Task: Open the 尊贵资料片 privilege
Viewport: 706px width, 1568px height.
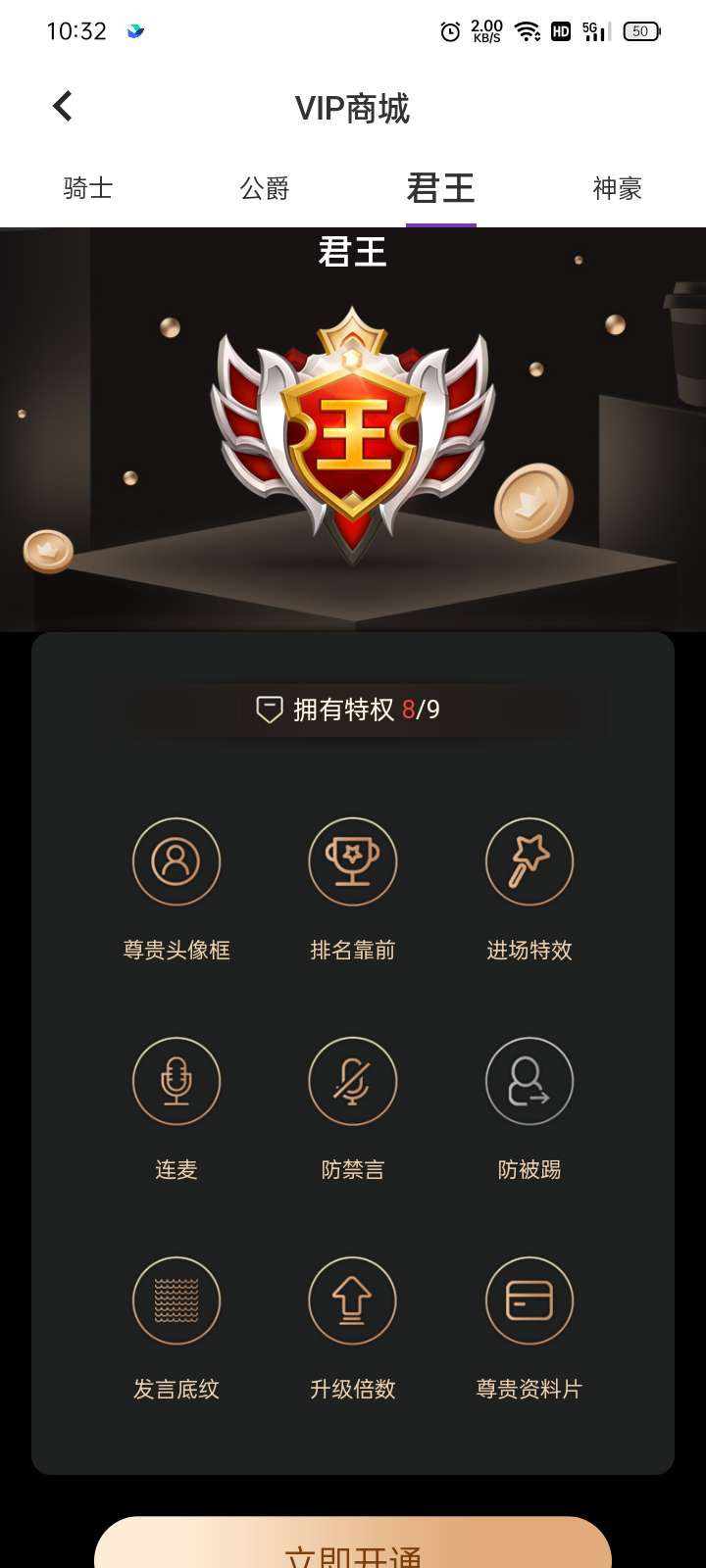Action: click(x=529, y=1301)
